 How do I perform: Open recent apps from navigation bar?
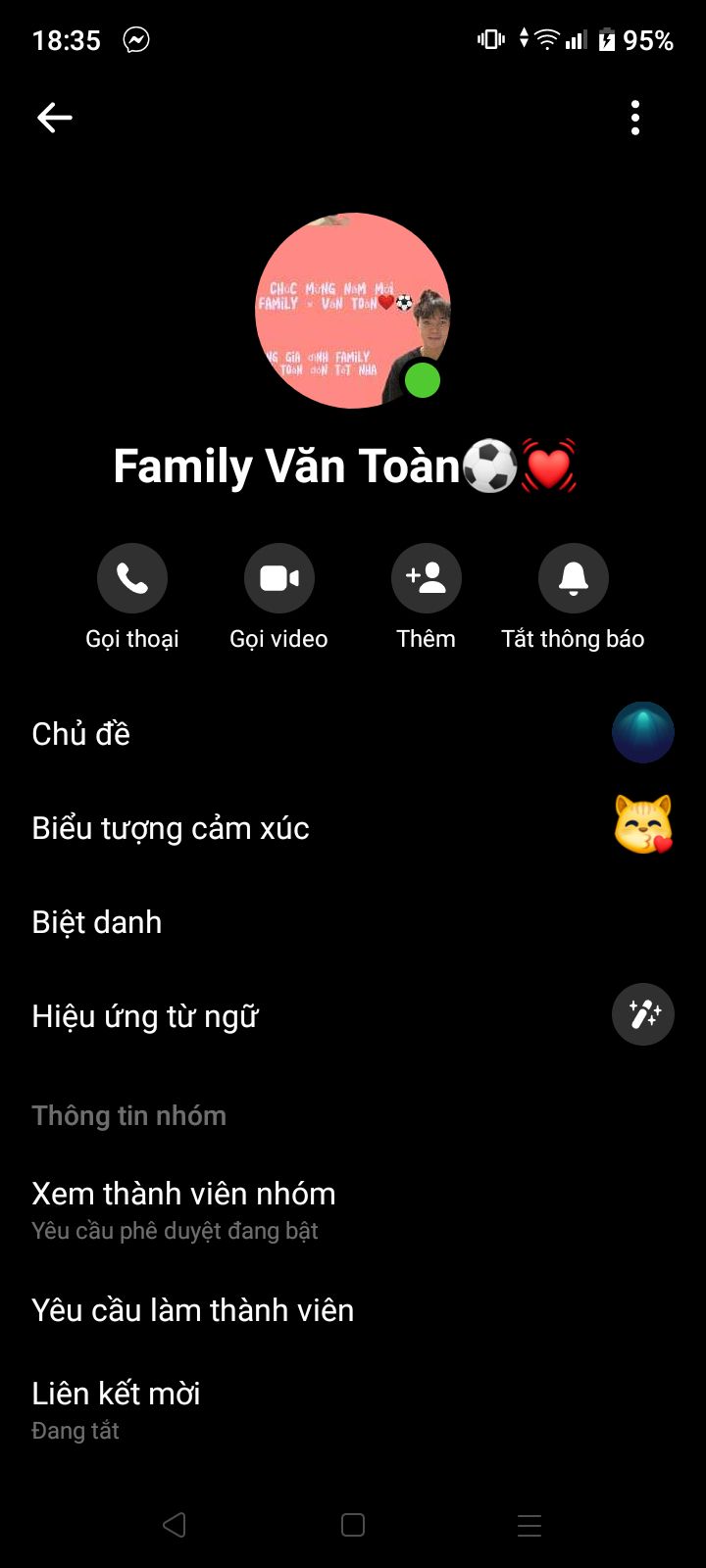[x=529, y=1525]
